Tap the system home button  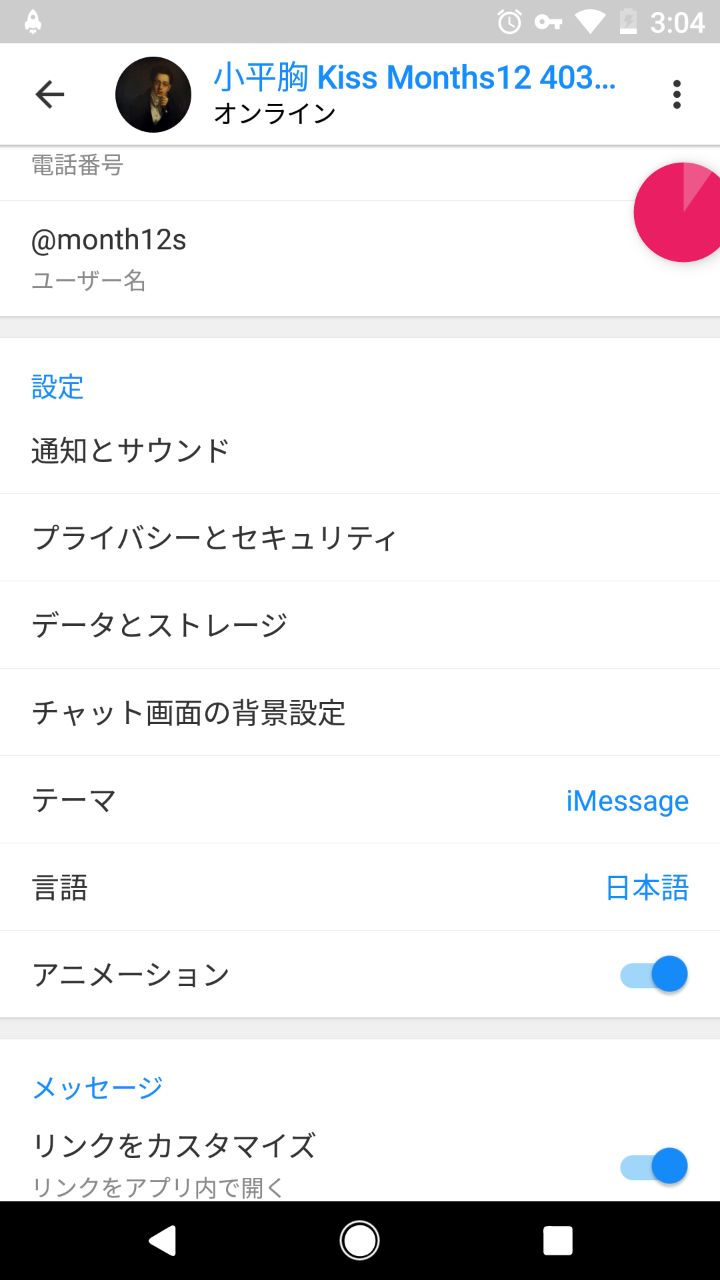point(360,1240)
